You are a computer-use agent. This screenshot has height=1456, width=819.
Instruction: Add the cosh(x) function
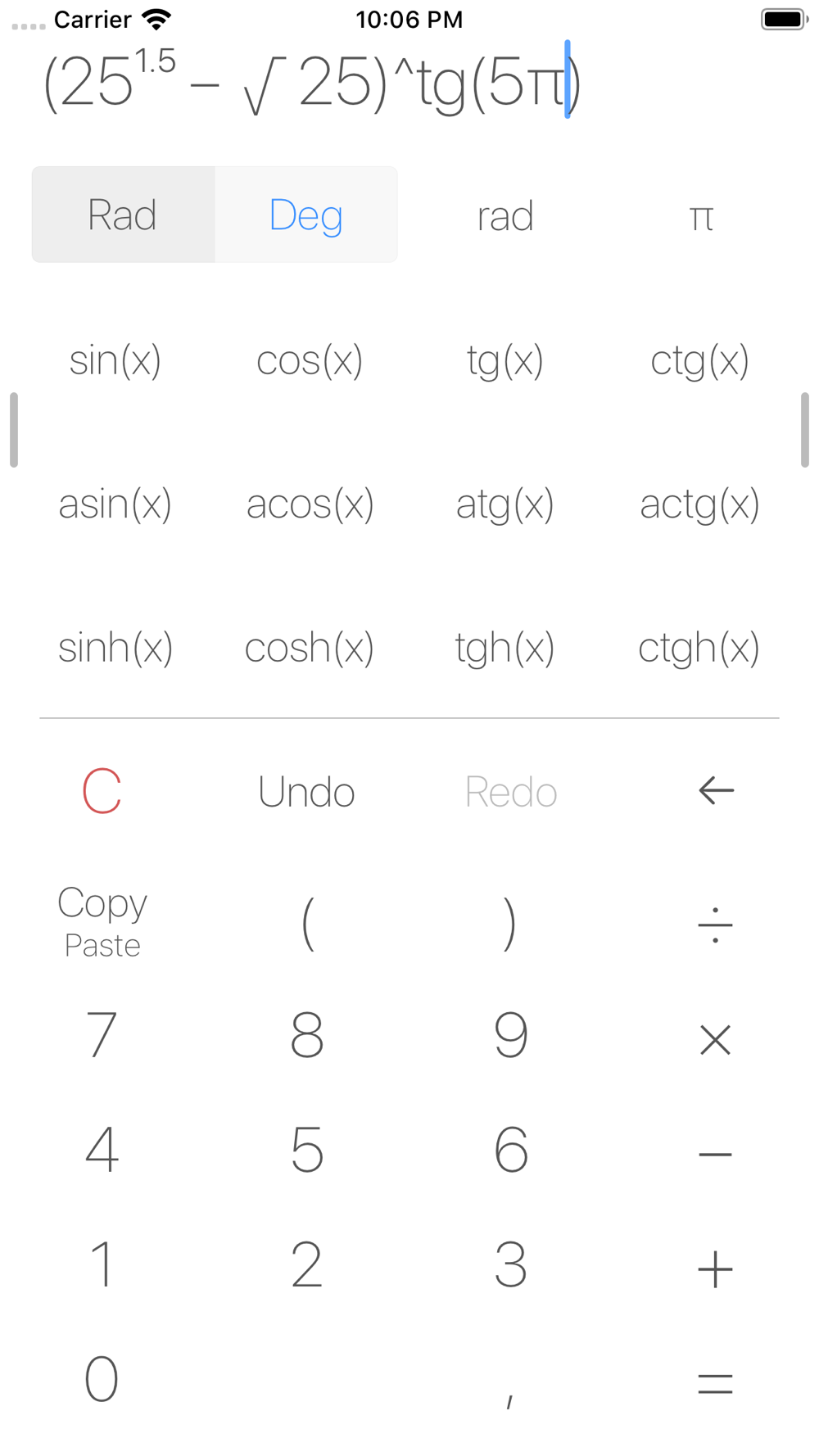pos(310,648)
